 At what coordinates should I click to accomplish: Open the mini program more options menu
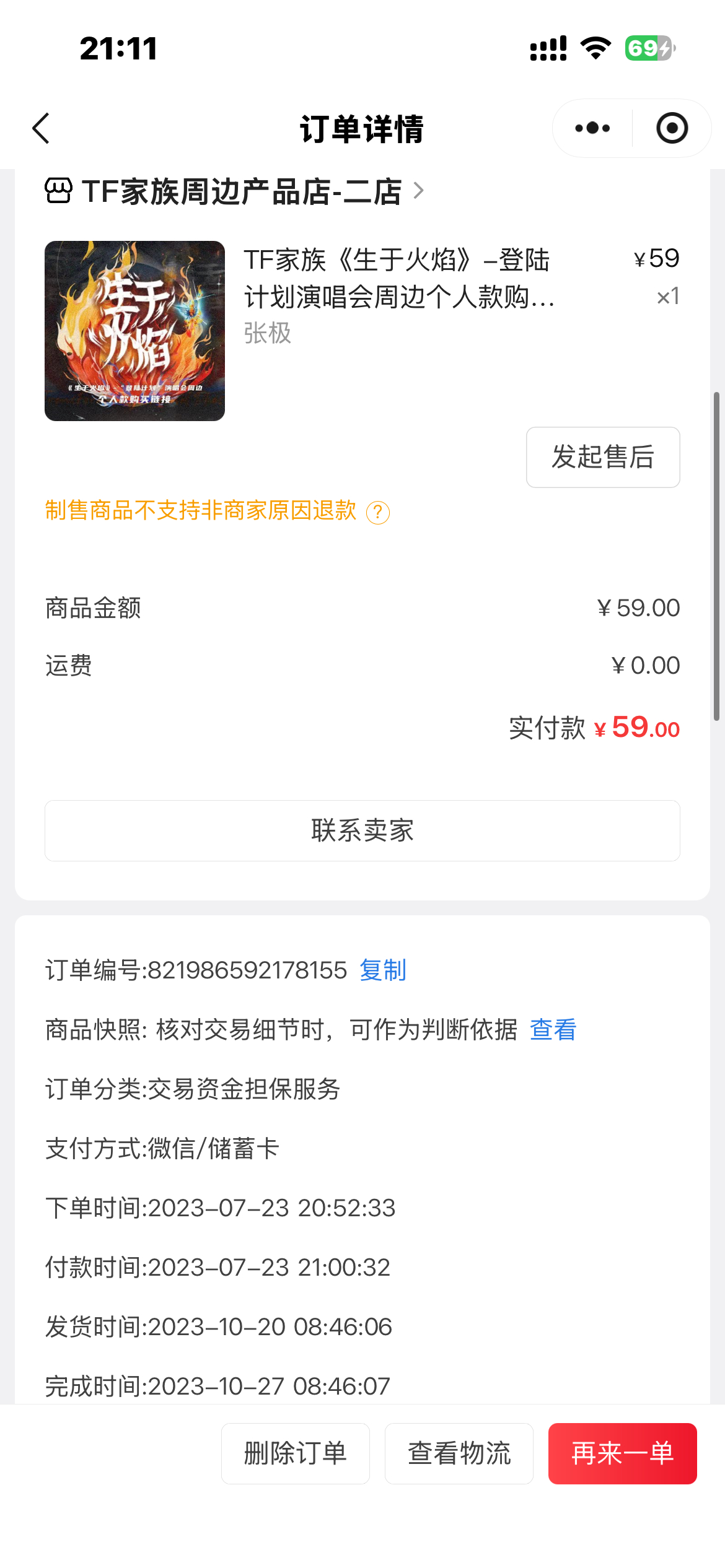(592, 128)
